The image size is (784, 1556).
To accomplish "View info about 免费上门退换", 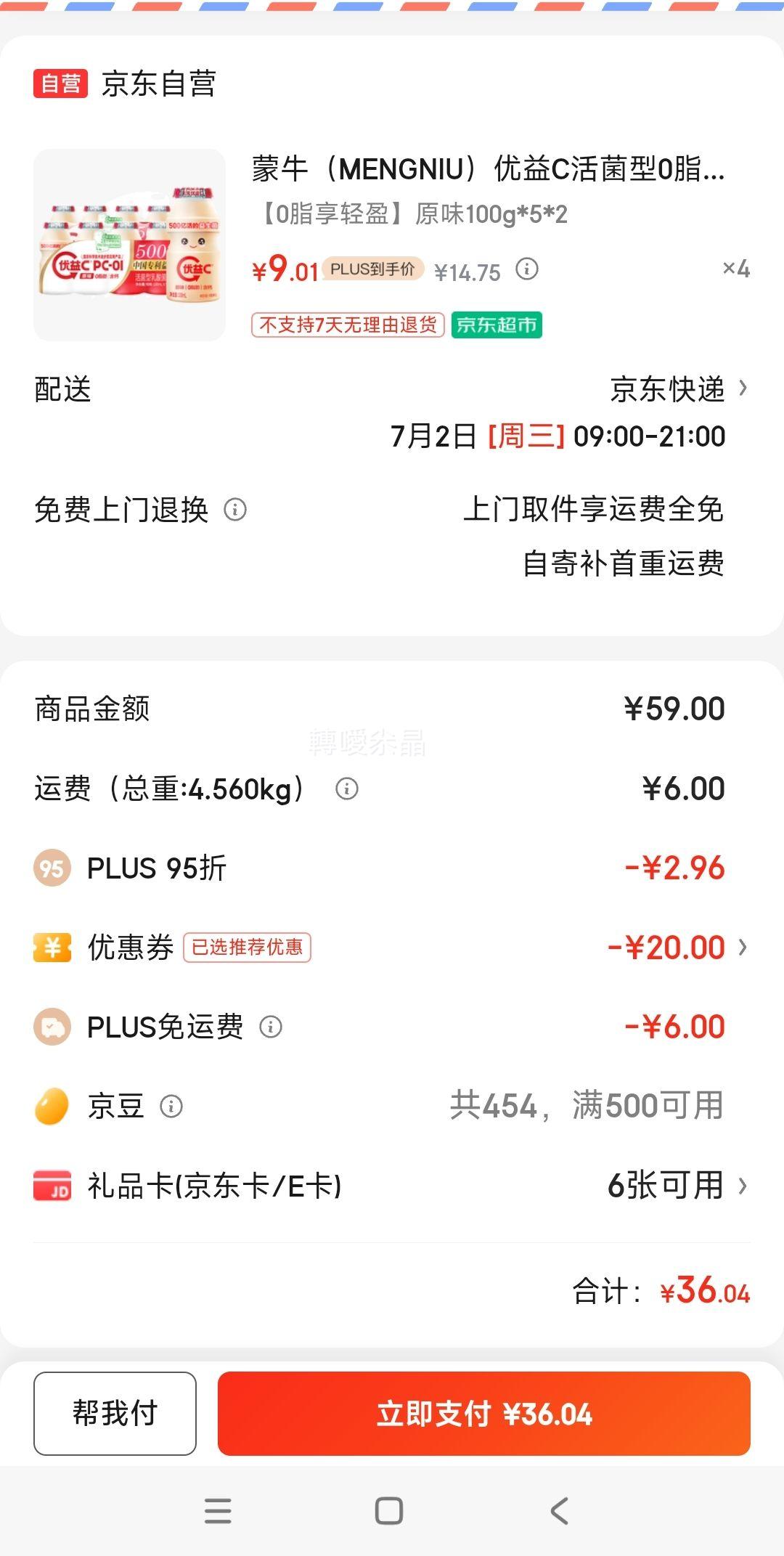I will coord(235,510).
